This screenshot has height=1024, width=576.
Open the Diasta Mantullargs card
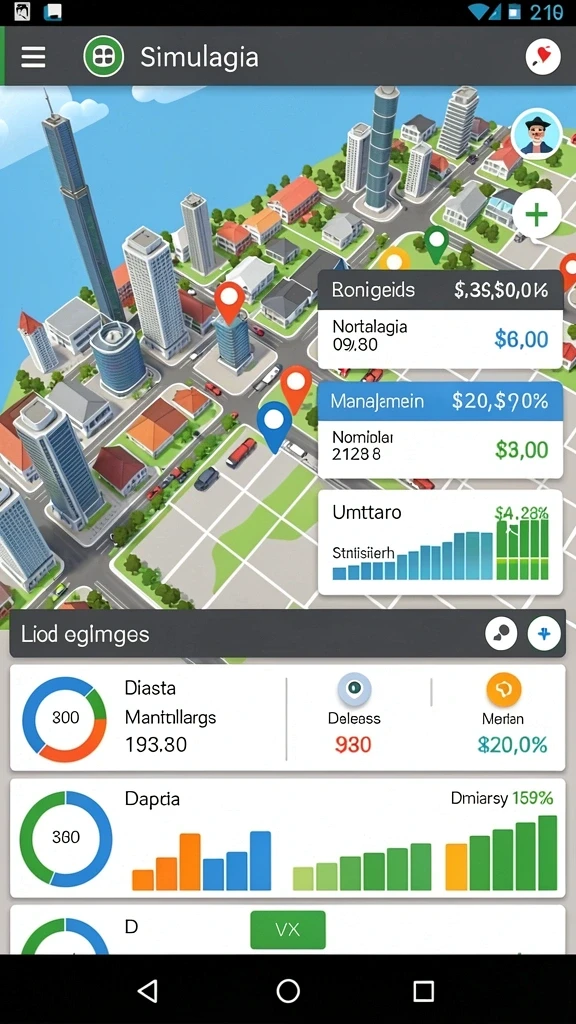tap(148, 718)
